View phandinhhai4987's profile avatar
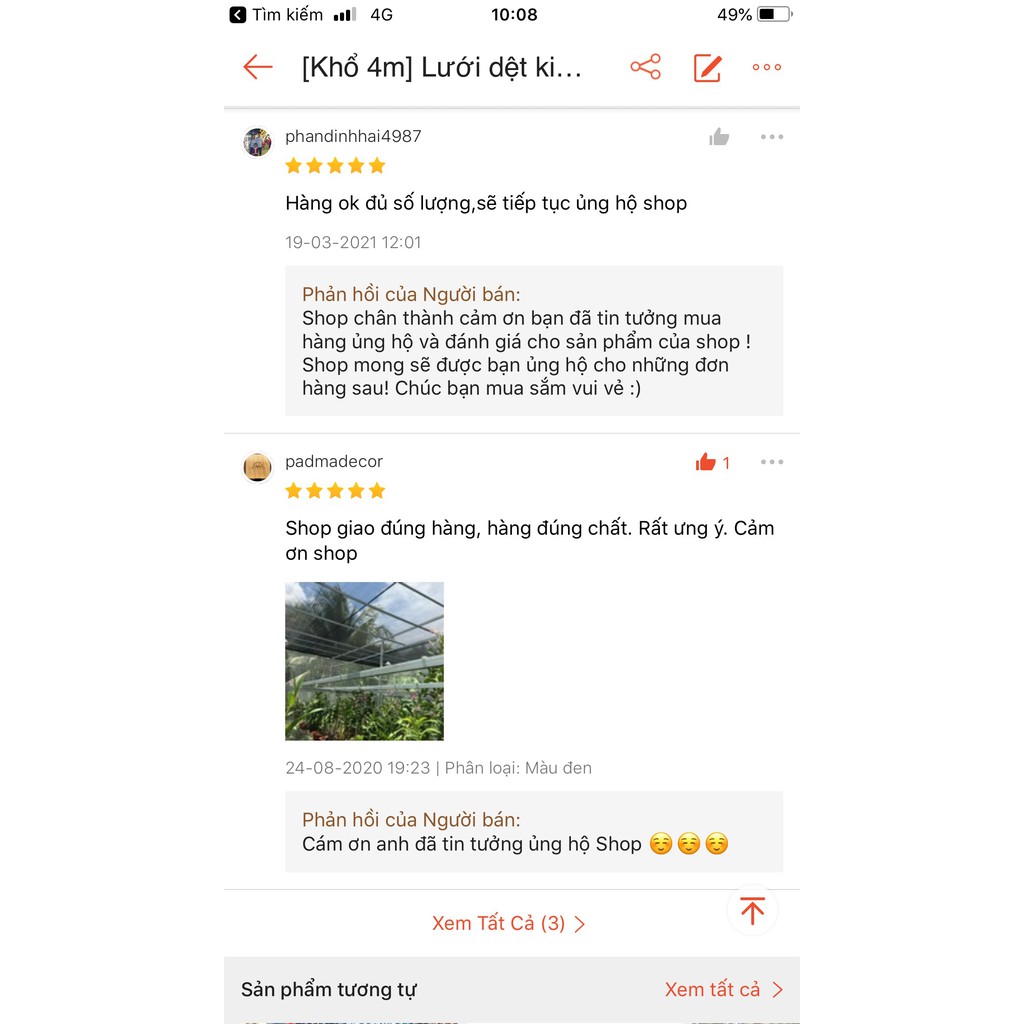This screenshot has height=1024, width=1024. tap(258, 142)
